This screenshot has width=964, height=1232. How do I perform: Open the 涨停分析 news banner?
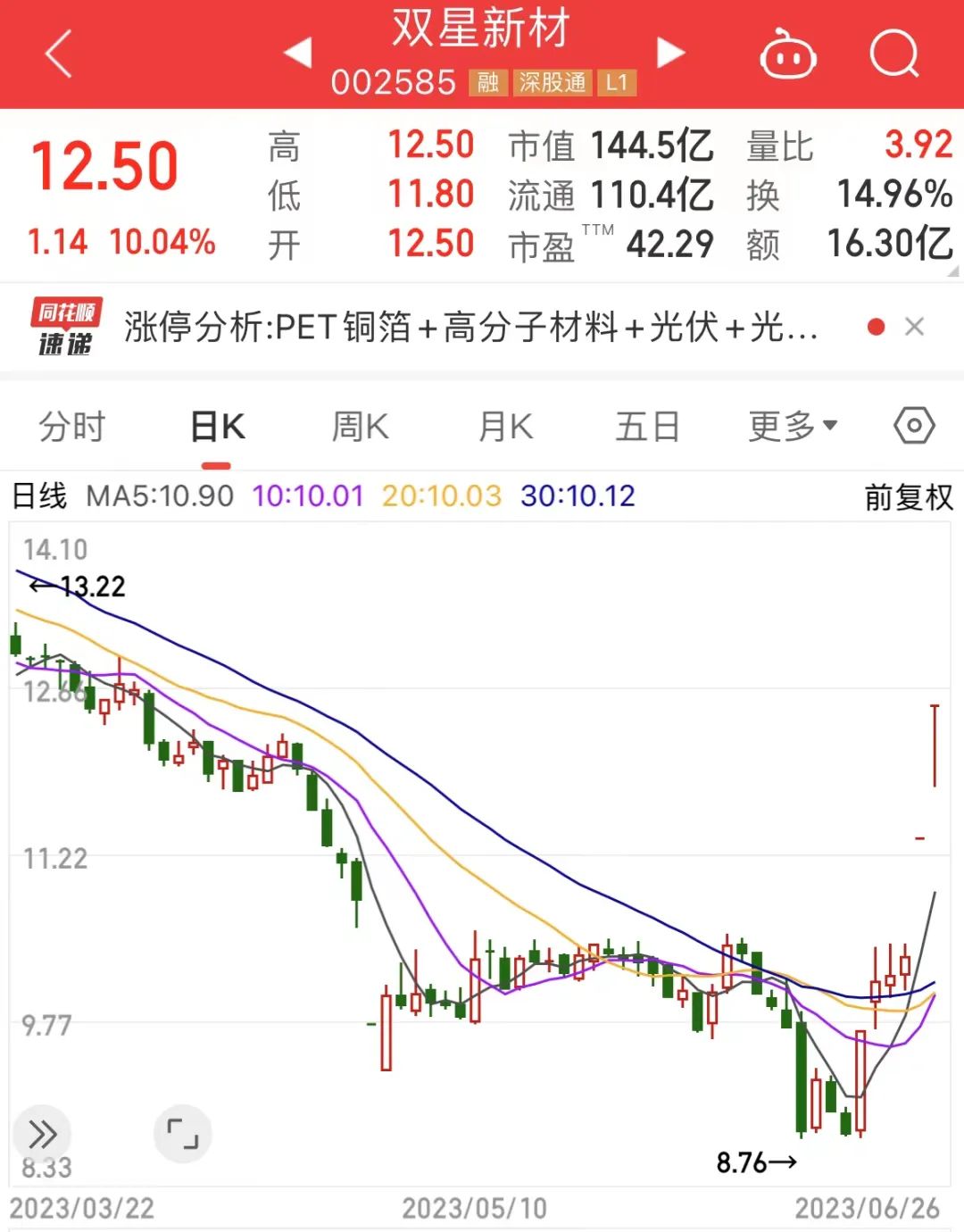point(470,328)
